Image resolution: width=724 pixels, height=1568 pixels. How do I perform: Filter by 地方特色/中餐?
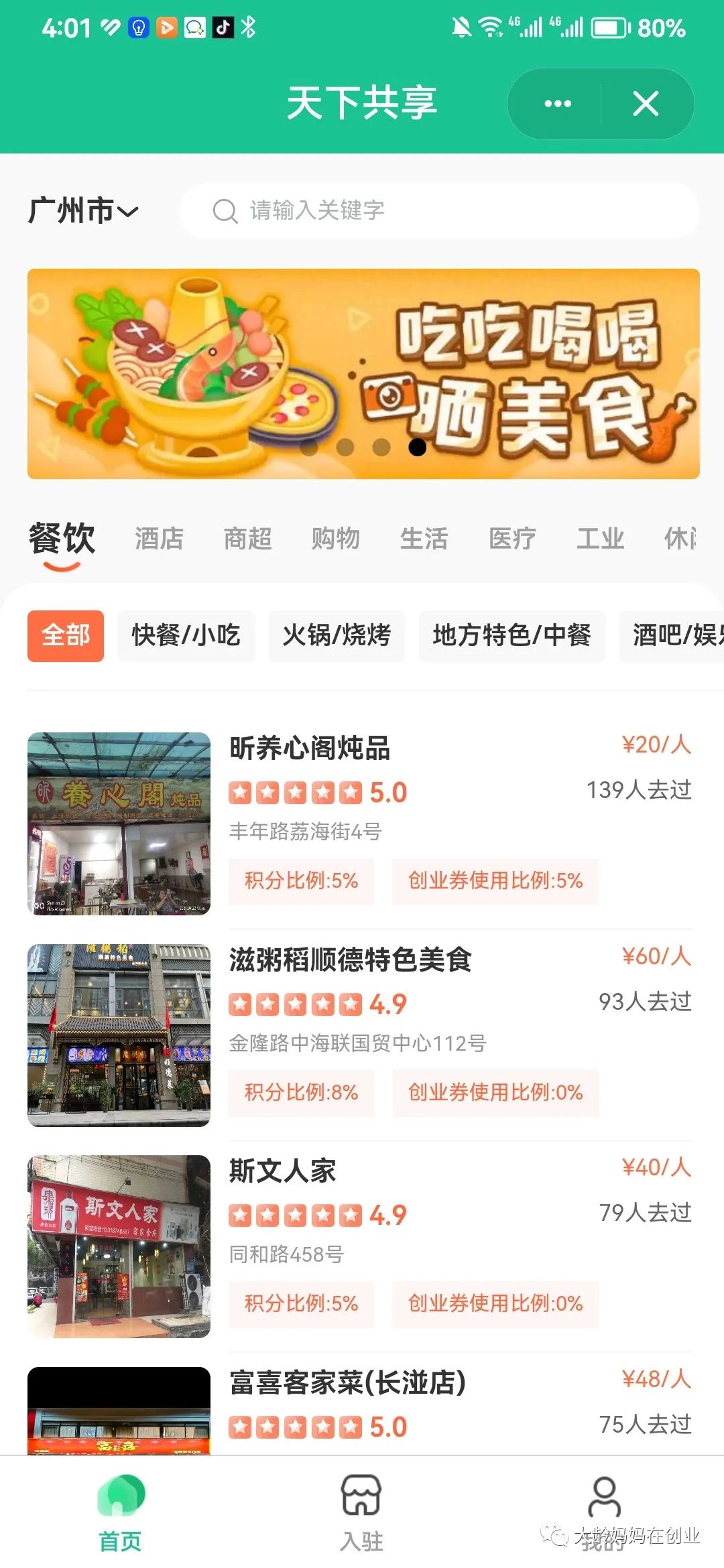[511, 635]
